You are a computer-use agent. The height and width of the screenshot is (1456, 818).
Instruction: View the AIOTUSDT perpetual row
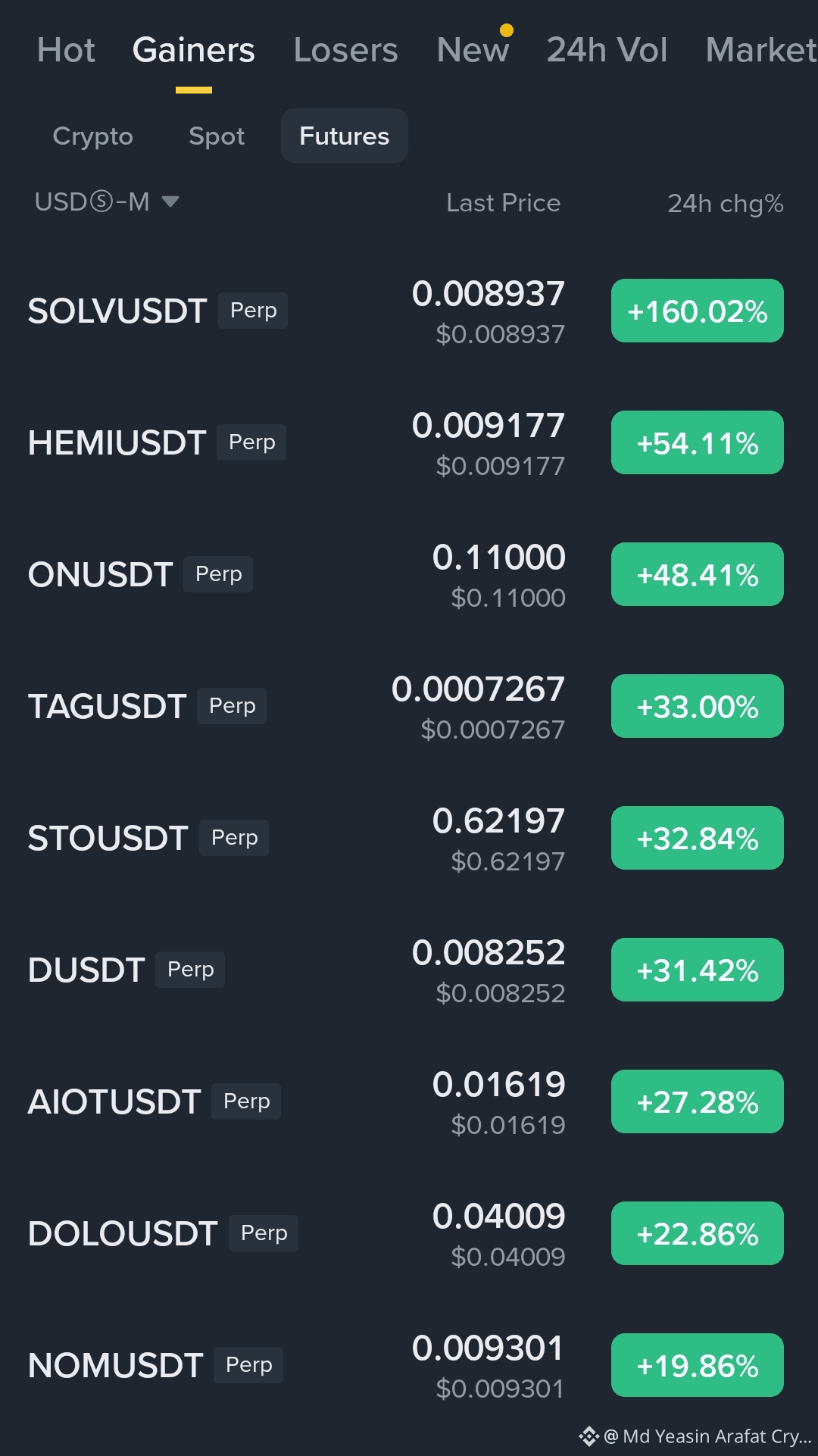click(x=409, y=1102)
